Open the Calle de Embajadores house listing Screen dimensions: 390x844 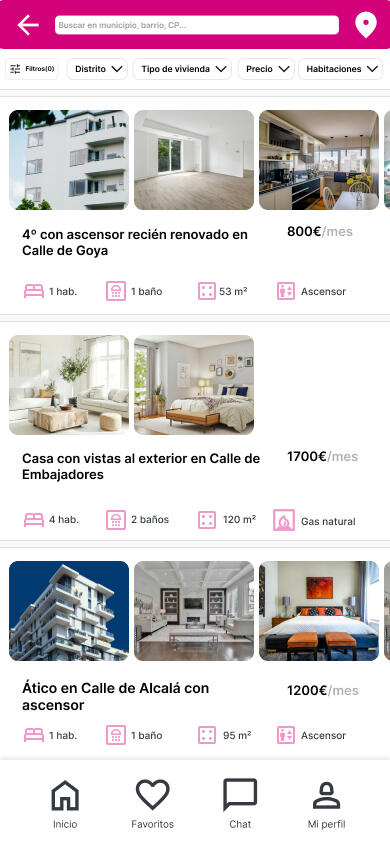(141, 466)
